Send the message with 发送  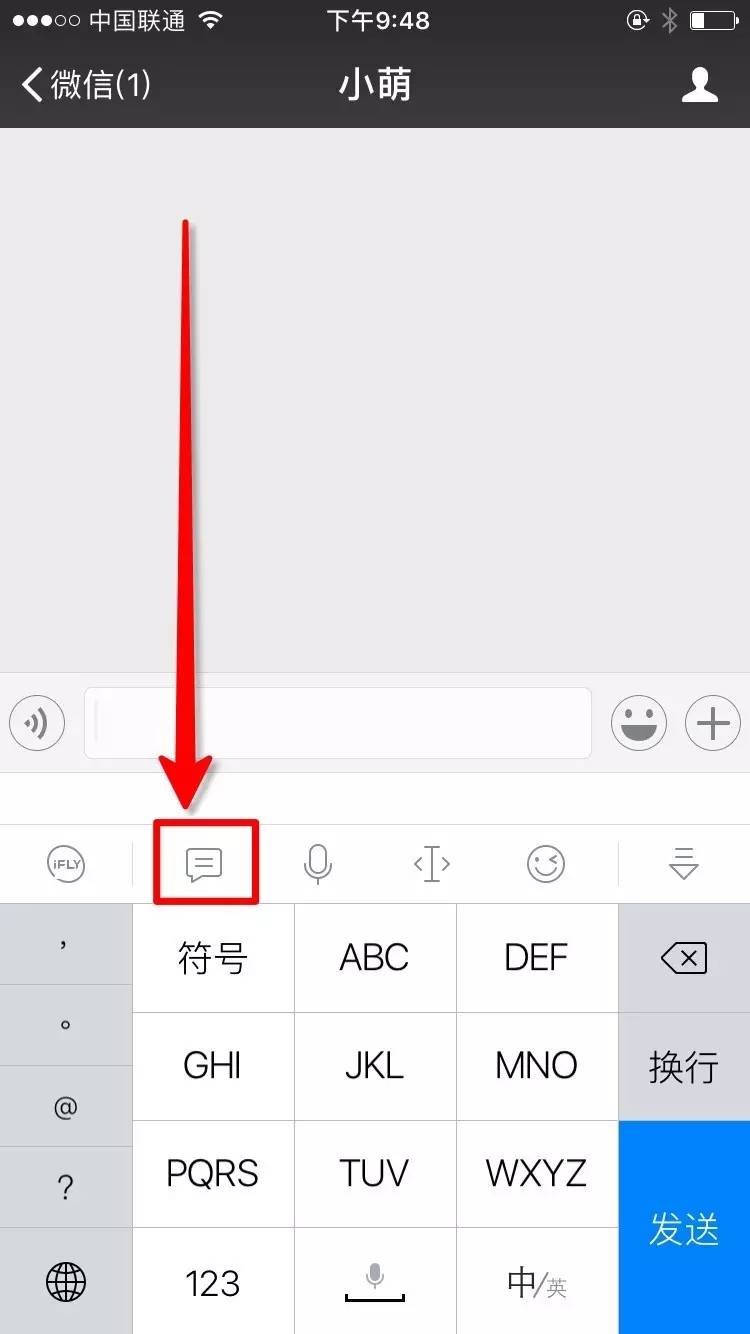tap(684, 1228)
